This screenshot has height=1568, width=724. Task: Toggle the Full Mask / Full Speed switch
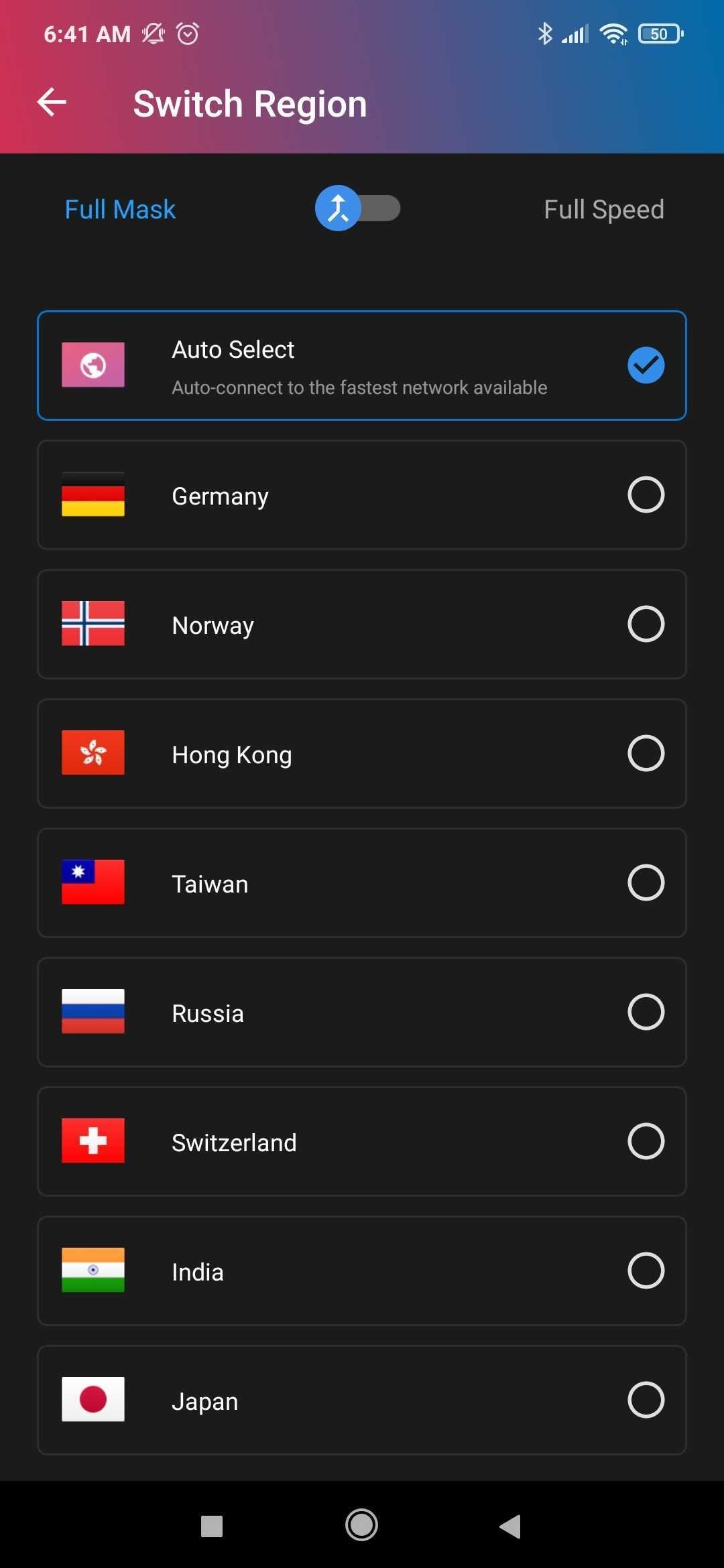(x=358, y=208)
